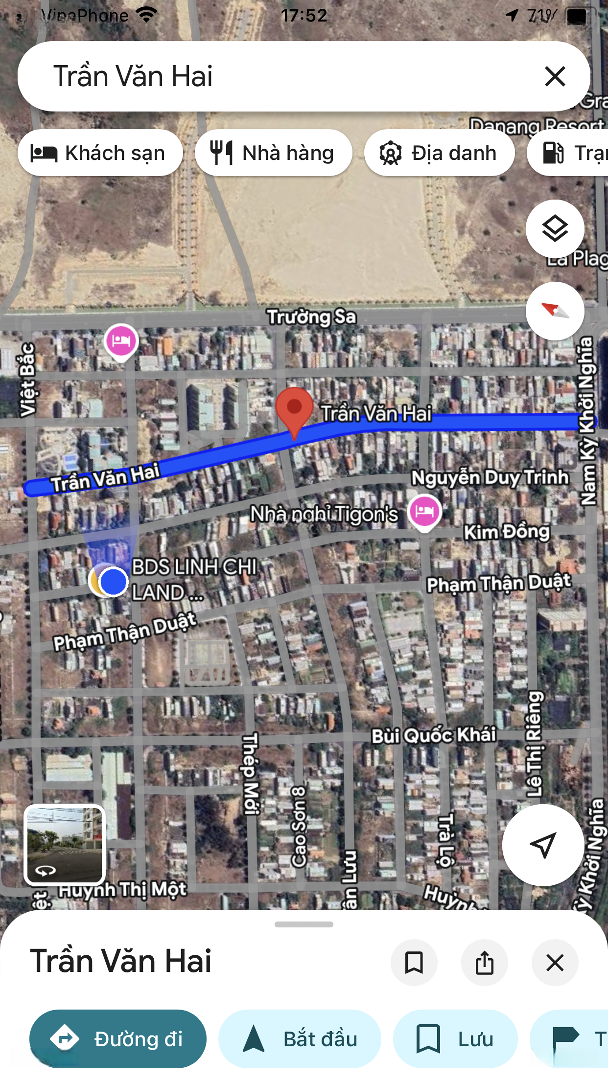
Task: Center map on my location
Action: (543, 846)
